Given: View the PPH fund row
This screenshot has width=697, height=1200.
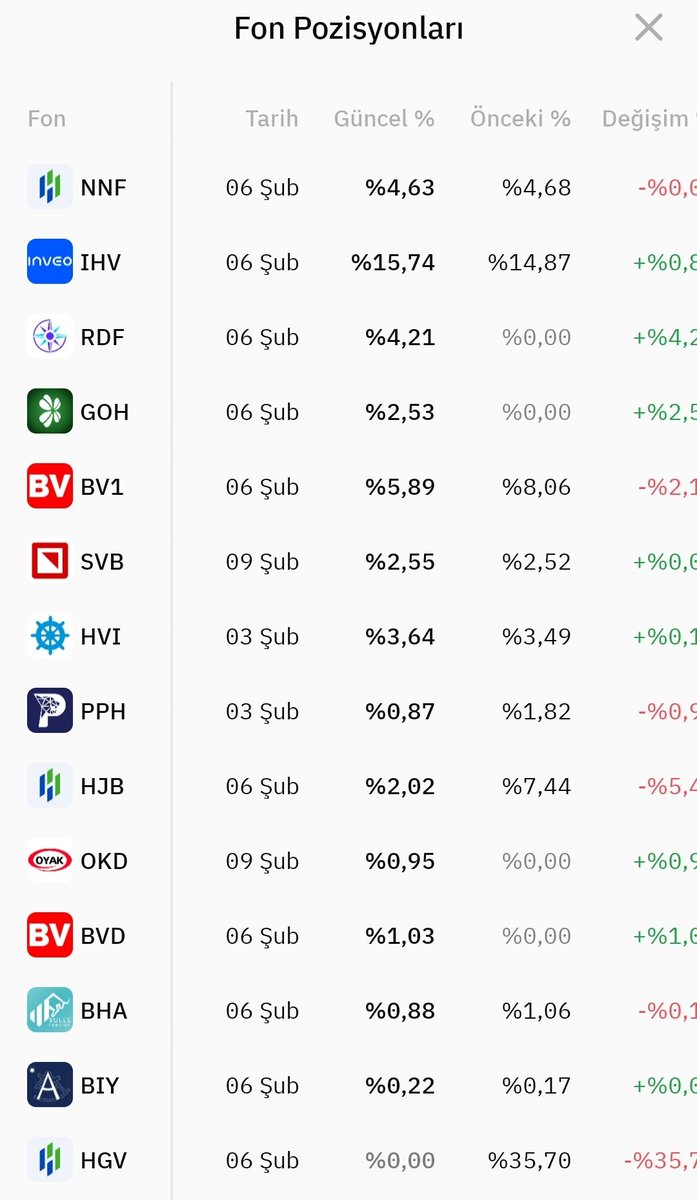Looking at the screenshot, I should pyautogui.click(x=102, y=712).
